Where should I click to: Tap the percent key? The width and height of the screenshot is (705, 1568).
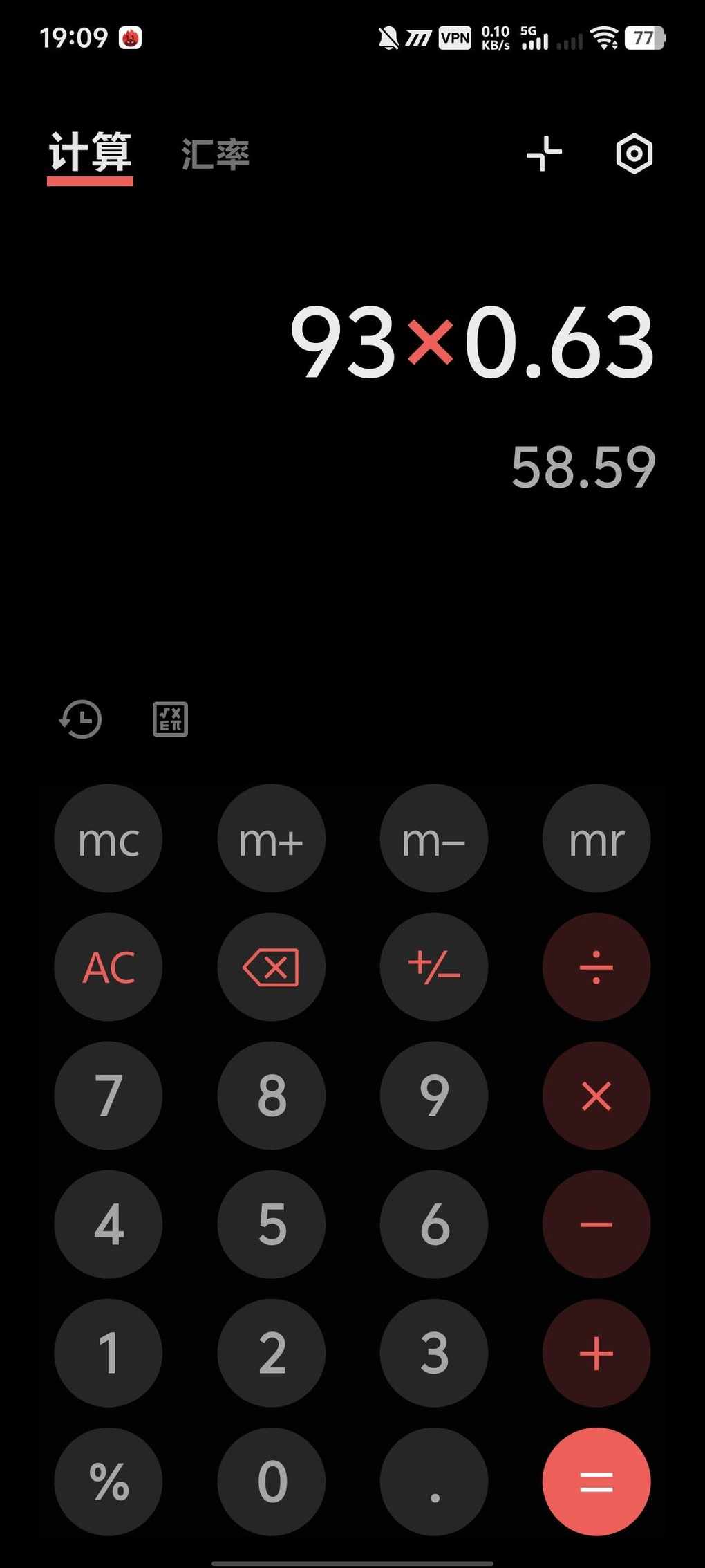pyautogui.click(x=109, y=1482)
